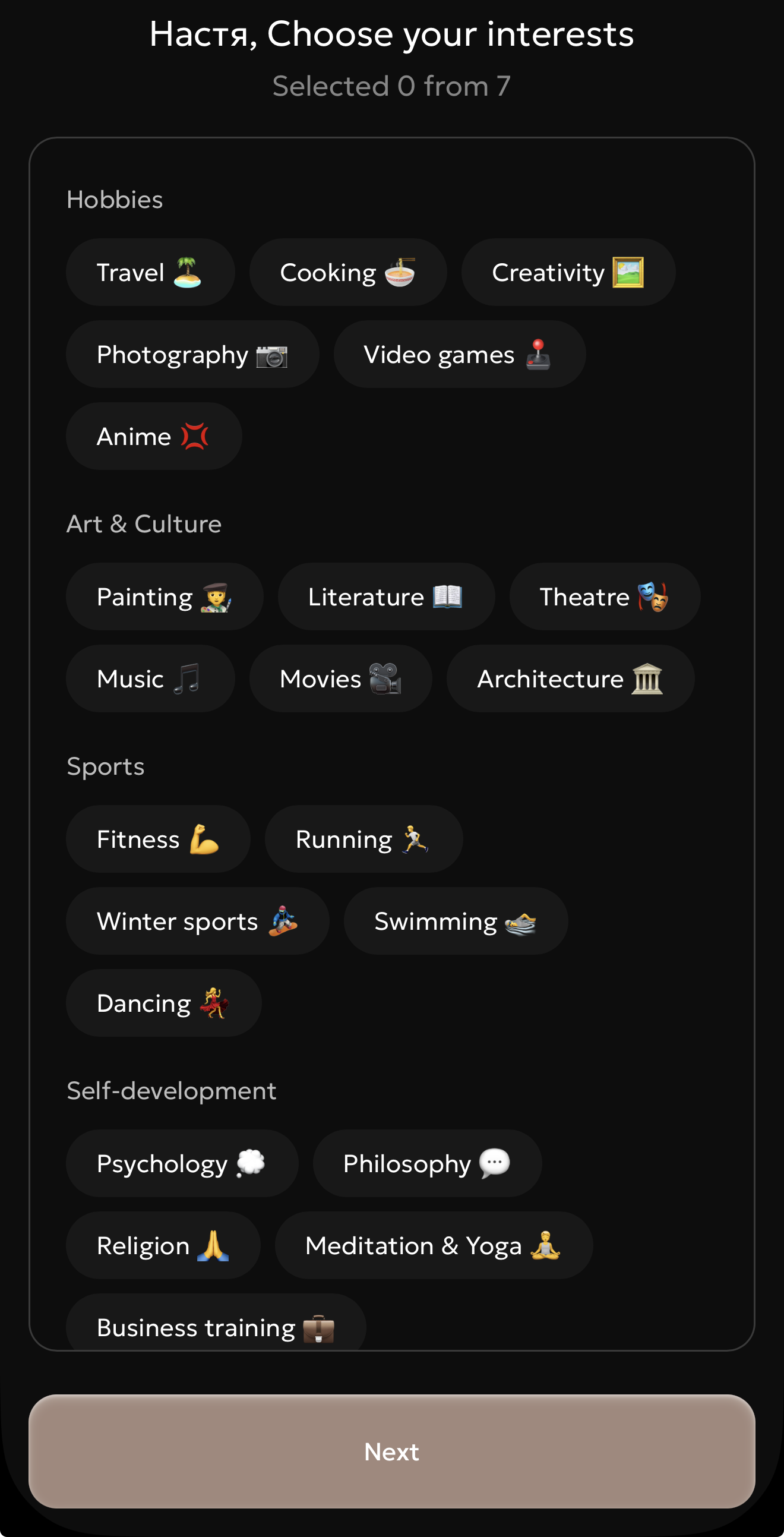784x1537 pixels.
Task: Click the flexed biceps icon on Fitness
Action: tap(203, 838)
